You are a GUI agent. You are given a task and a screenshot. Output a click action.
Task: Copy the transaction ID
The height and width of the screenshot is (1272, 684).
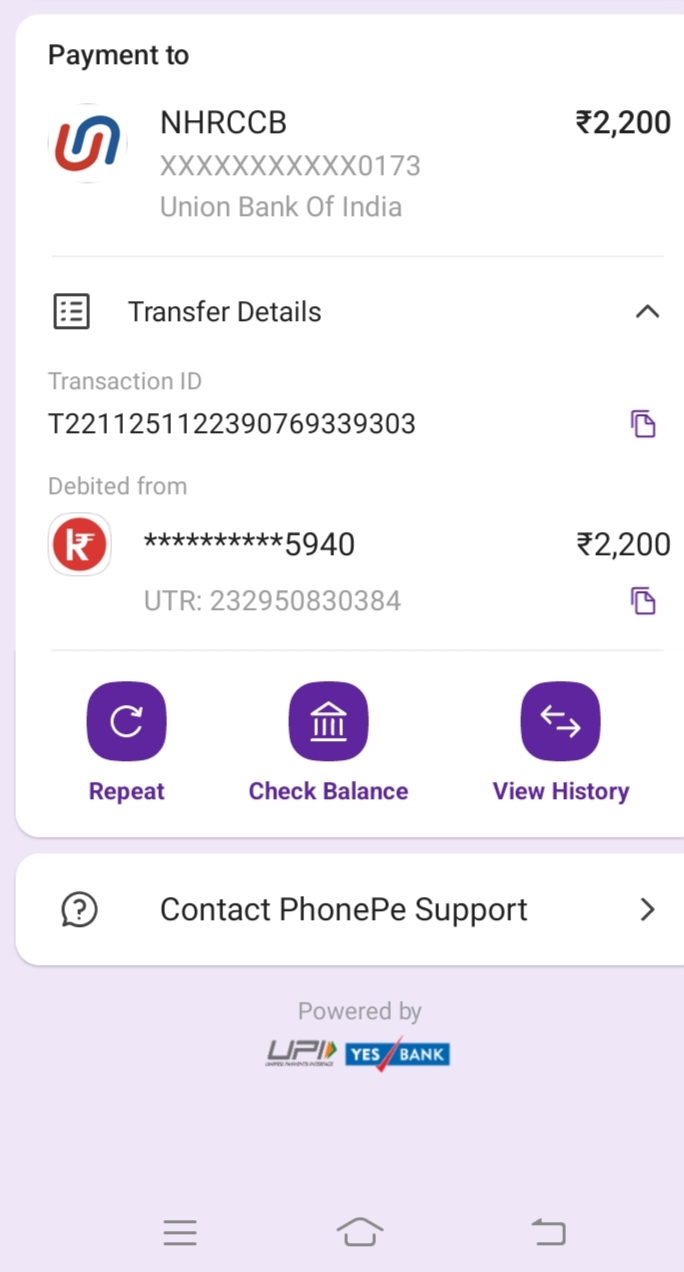coord(643,424)
